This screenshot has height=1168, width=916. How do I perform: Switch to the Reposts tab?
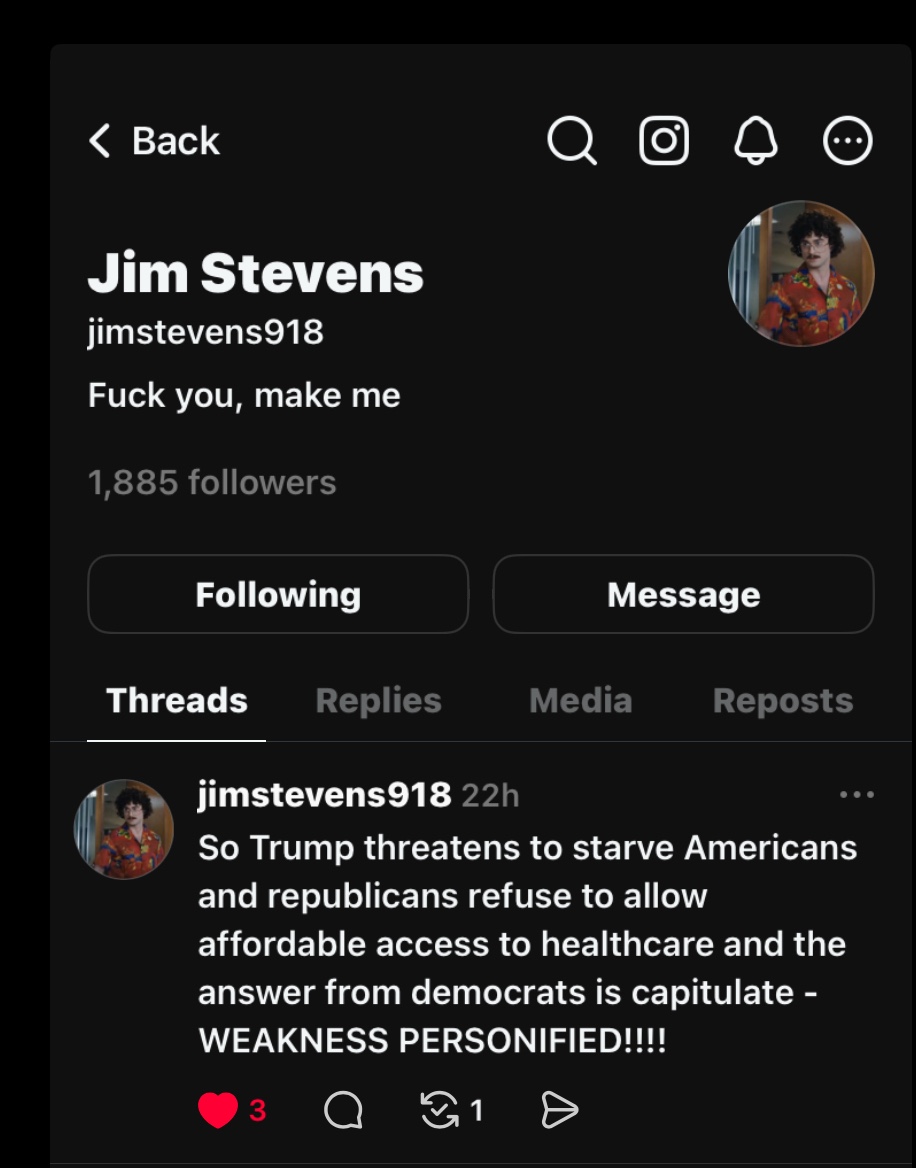[x=782, y=701]
